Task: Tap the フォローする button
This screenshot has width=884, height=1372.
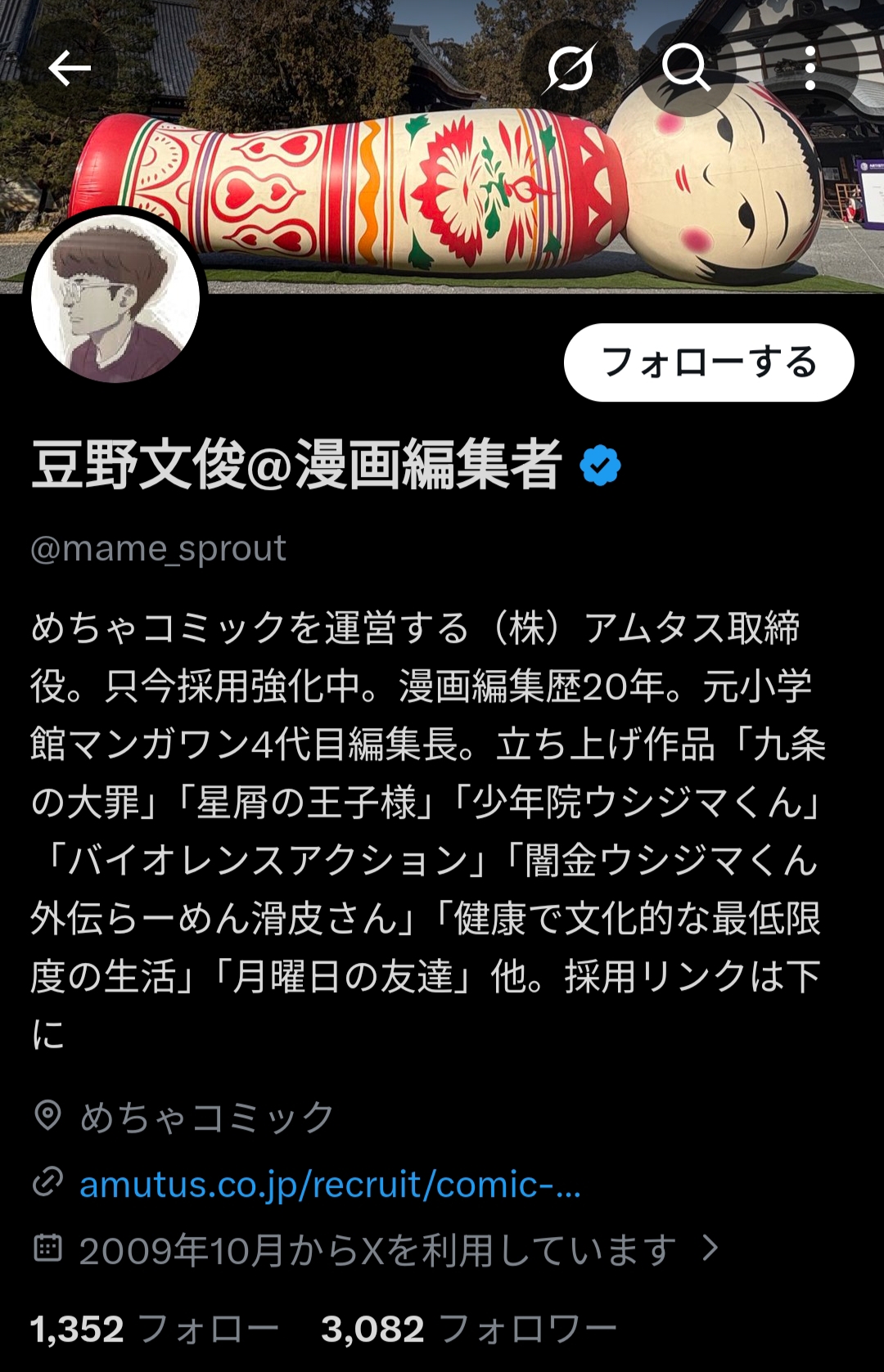Action: point(709,362)
